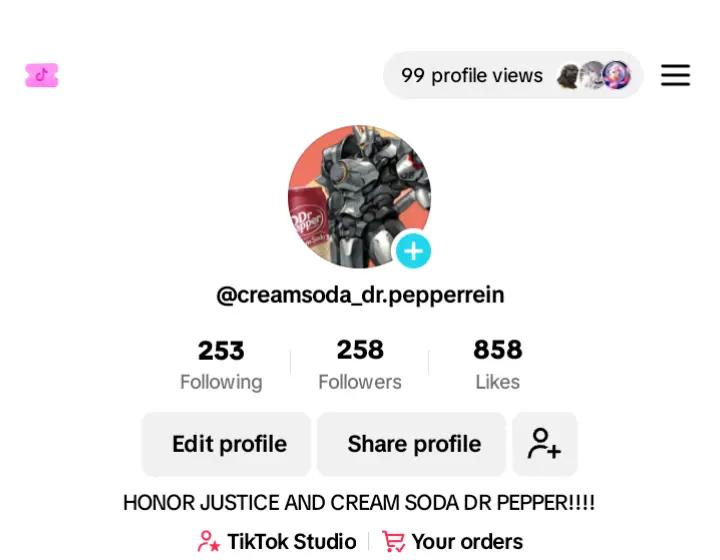The height and width of the screenshot is (560, 720).
Task: Tap Edit profile
Action: (227, 444)
